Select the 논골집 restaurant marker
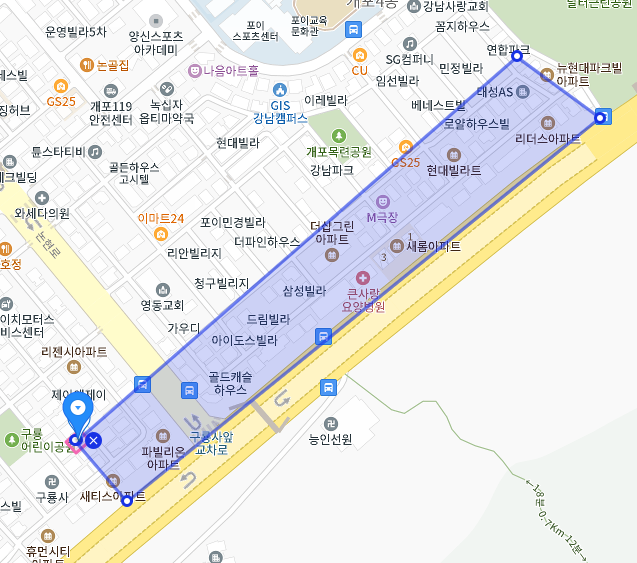The width and height of the screenshot is (637, 563). pyautogui.click(x=89, y=64)
